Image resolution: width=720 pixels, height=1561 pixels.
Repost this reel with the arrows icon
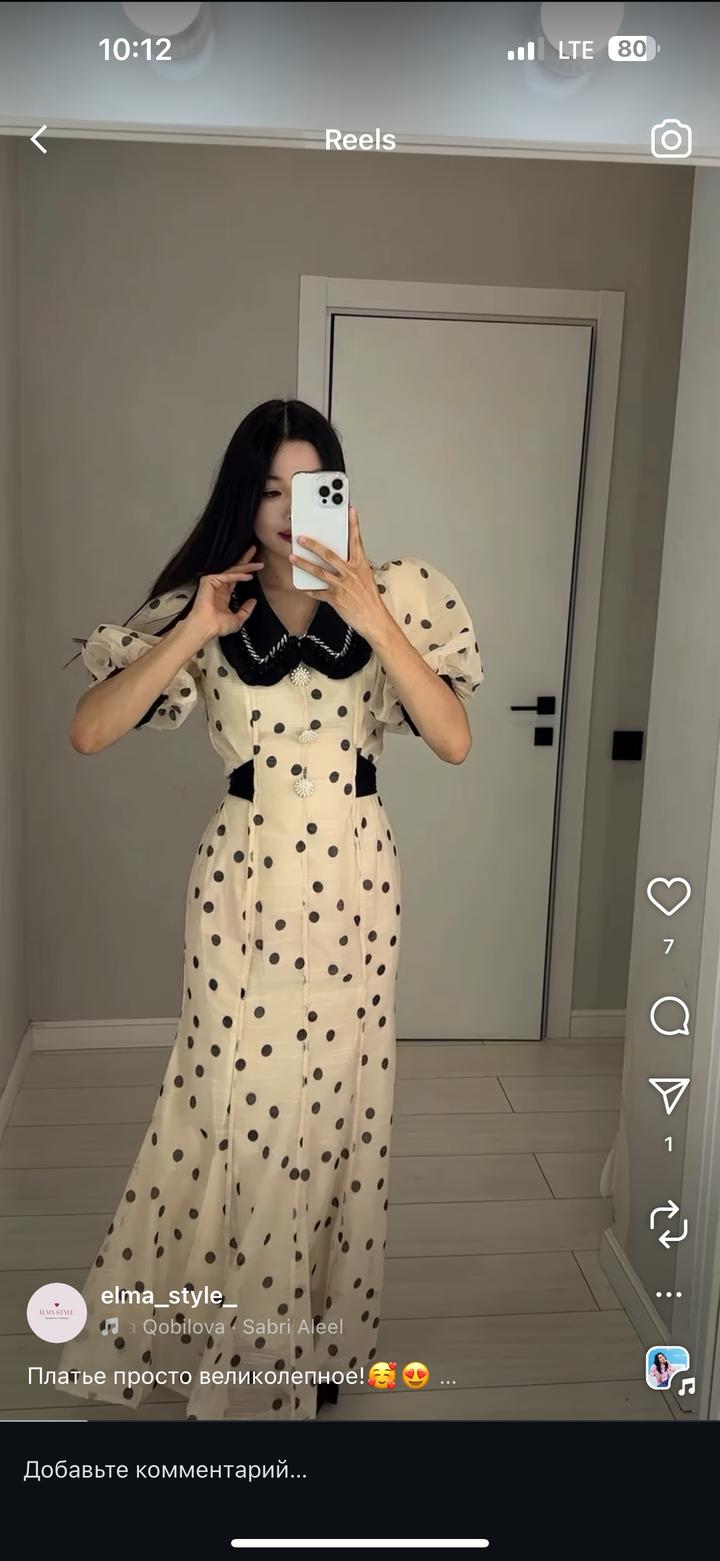(x=669, y=1224)
